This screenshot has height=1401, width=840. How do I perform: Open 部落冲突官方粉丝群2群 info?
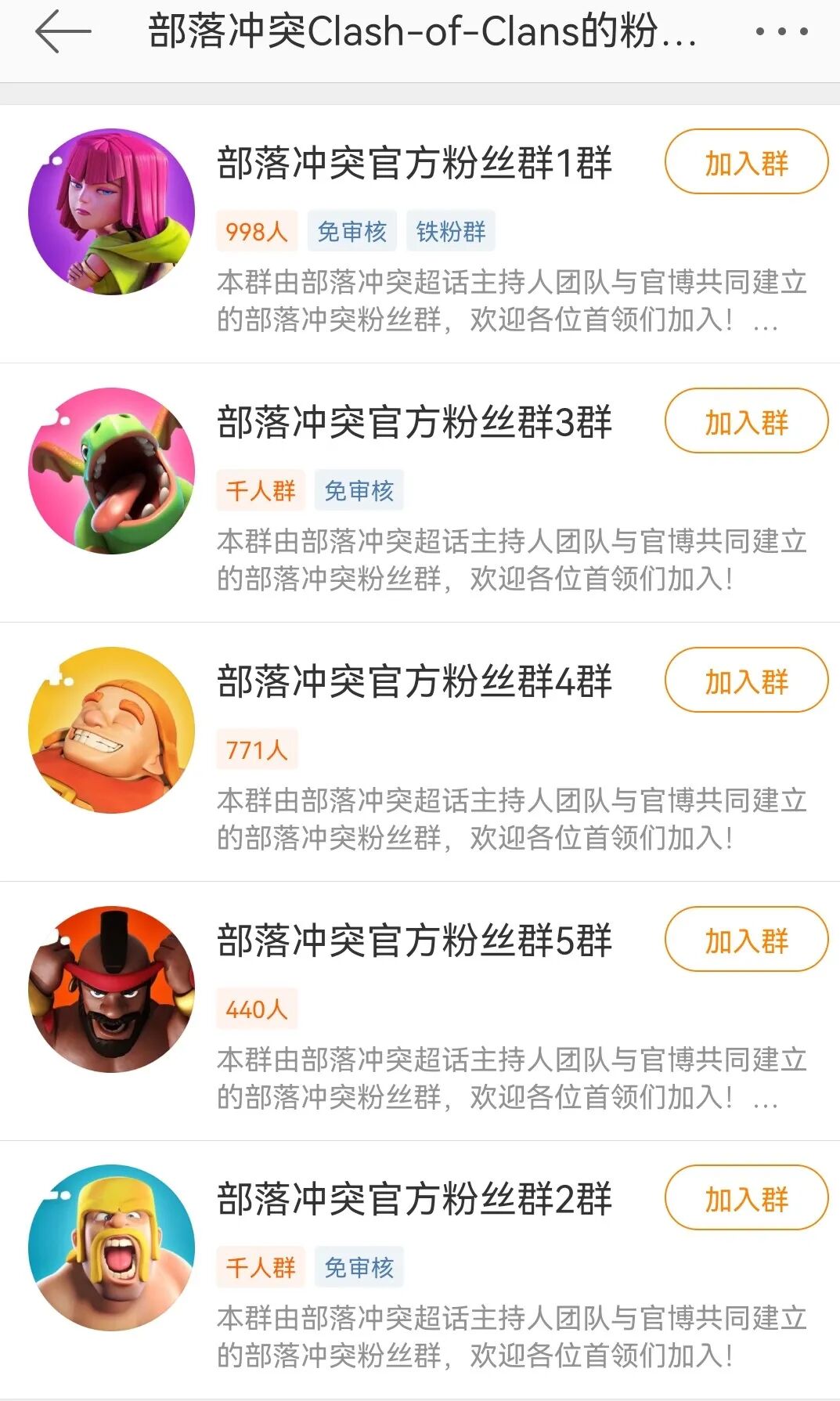tap(414, 1200)
